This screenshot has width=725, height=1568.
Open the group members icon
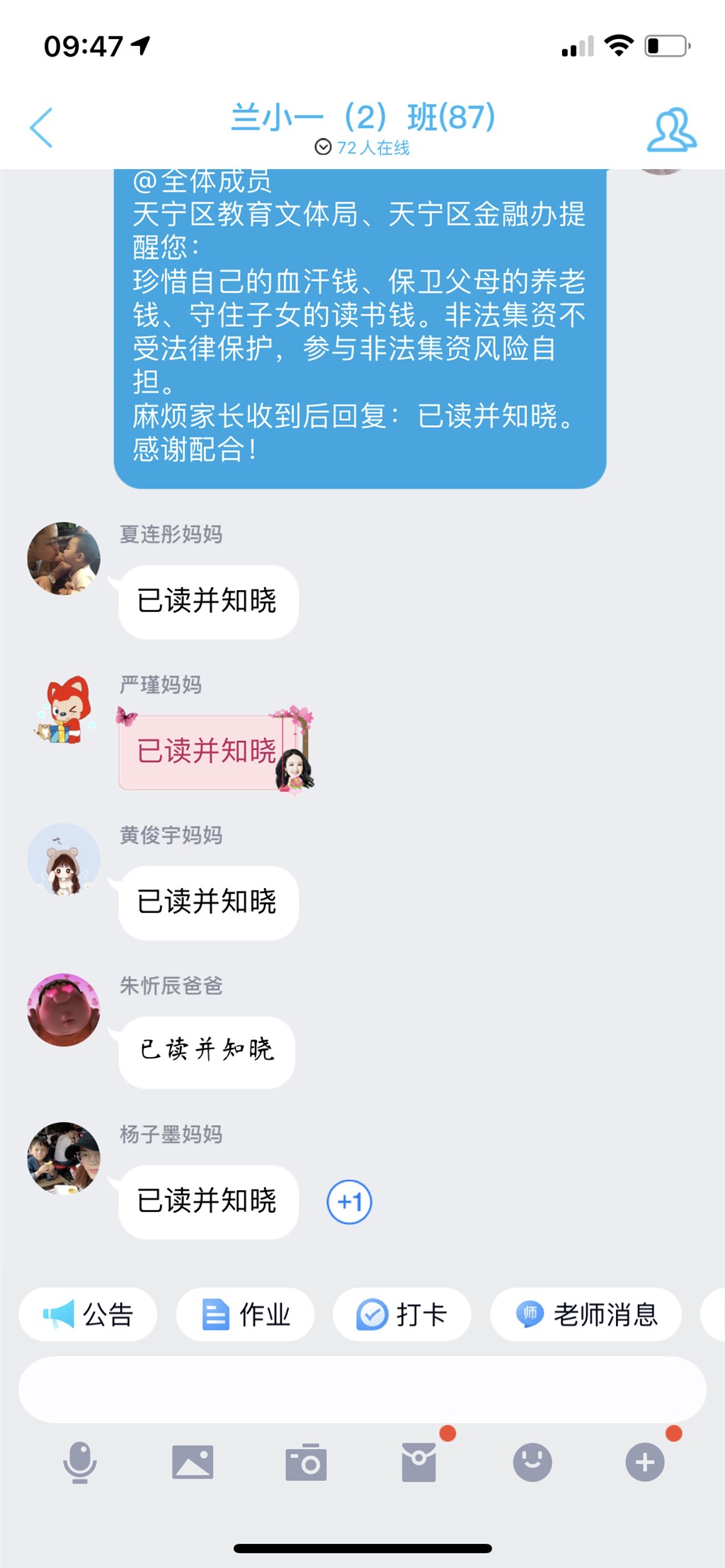tap(670, 130)
